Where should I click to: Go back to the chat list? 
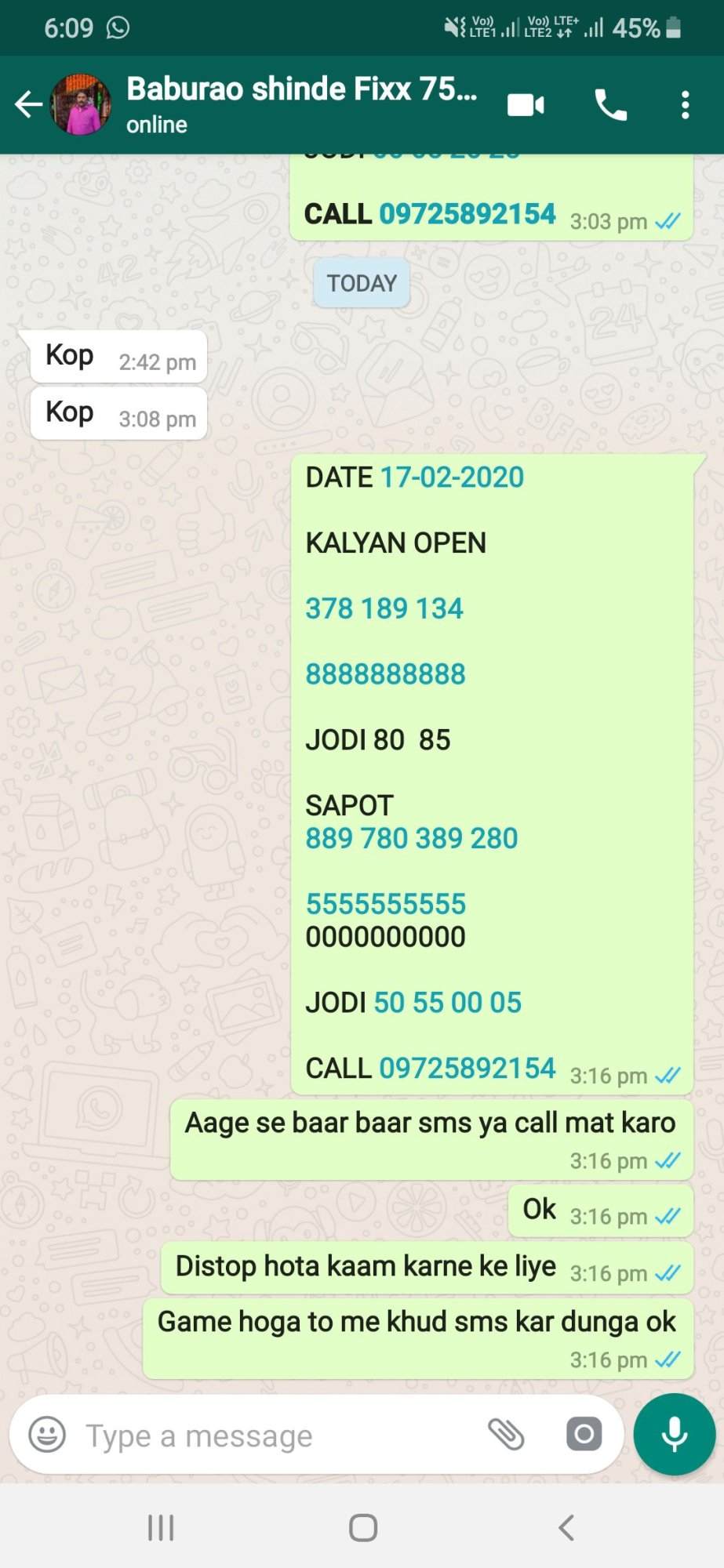tap(29, 104)
